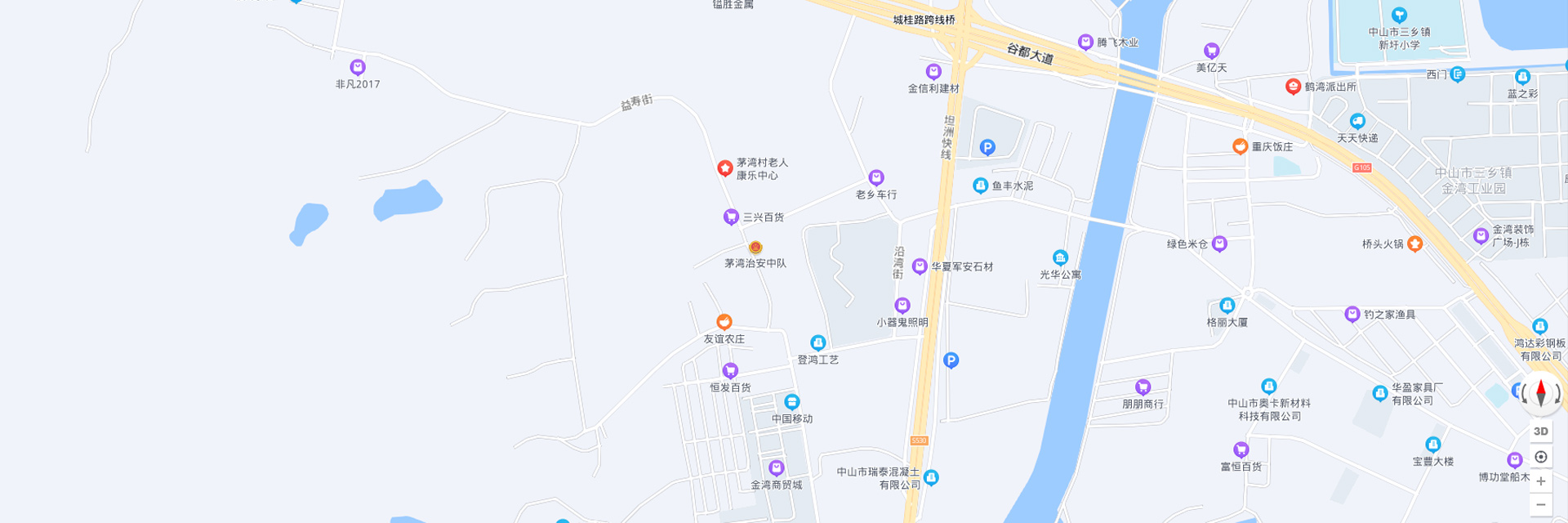
Task: Open the 金湾商贸城 marker
Action: [x=777, y=468]
